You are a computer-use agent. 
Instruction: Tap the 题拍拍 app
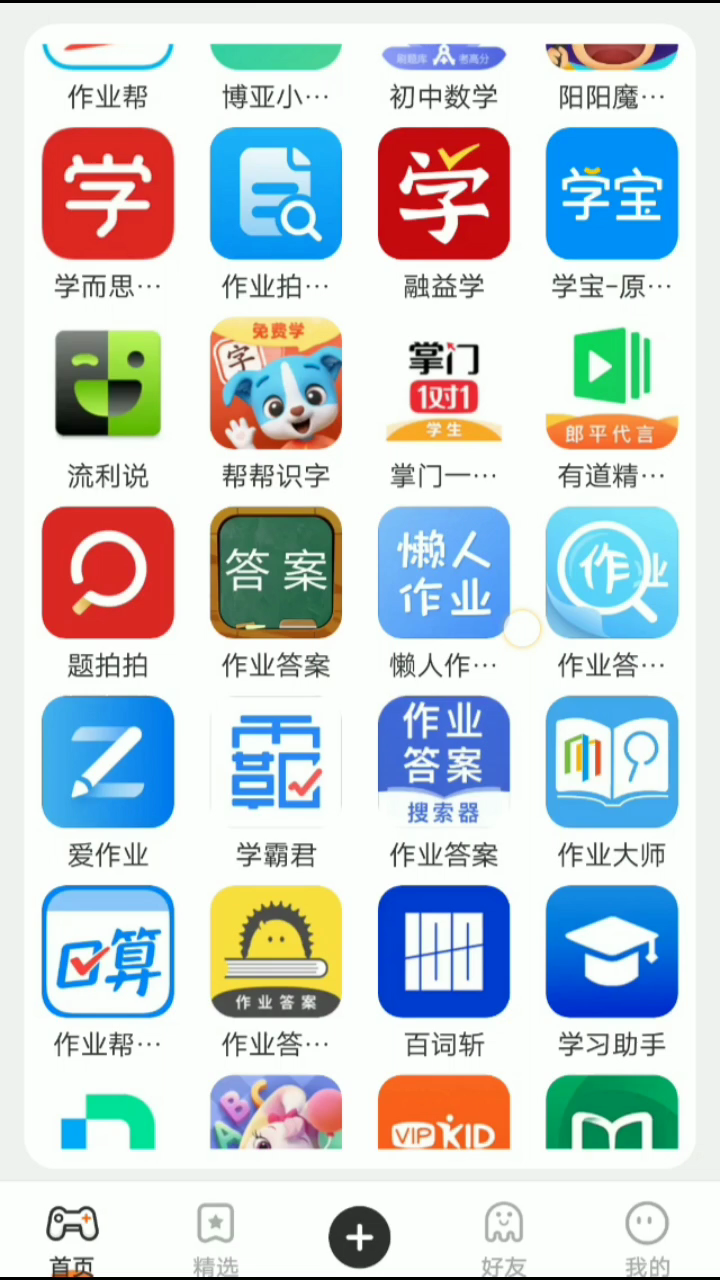pos(108,572)
